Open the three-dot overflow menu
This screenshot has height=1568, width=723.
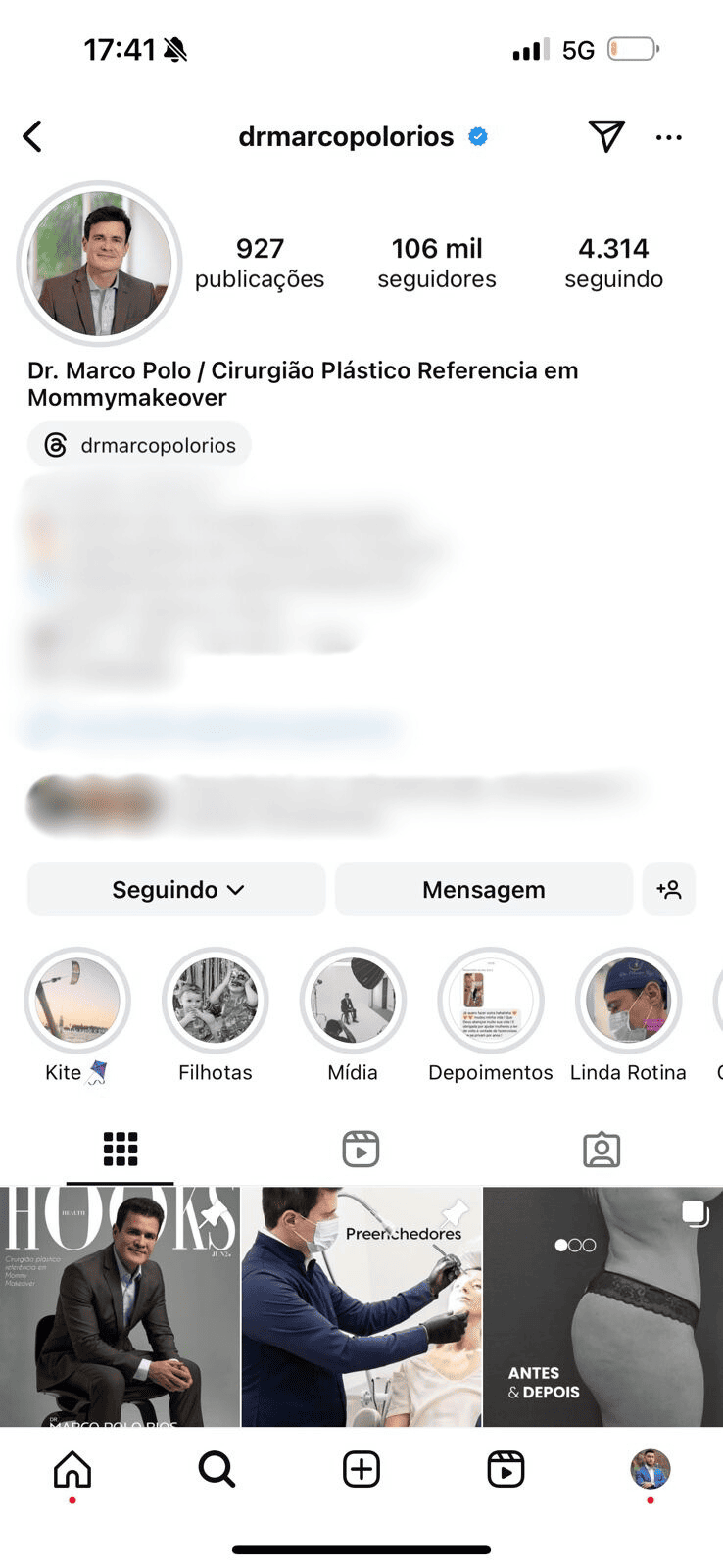pyautogui.click(x=669, y=137)
